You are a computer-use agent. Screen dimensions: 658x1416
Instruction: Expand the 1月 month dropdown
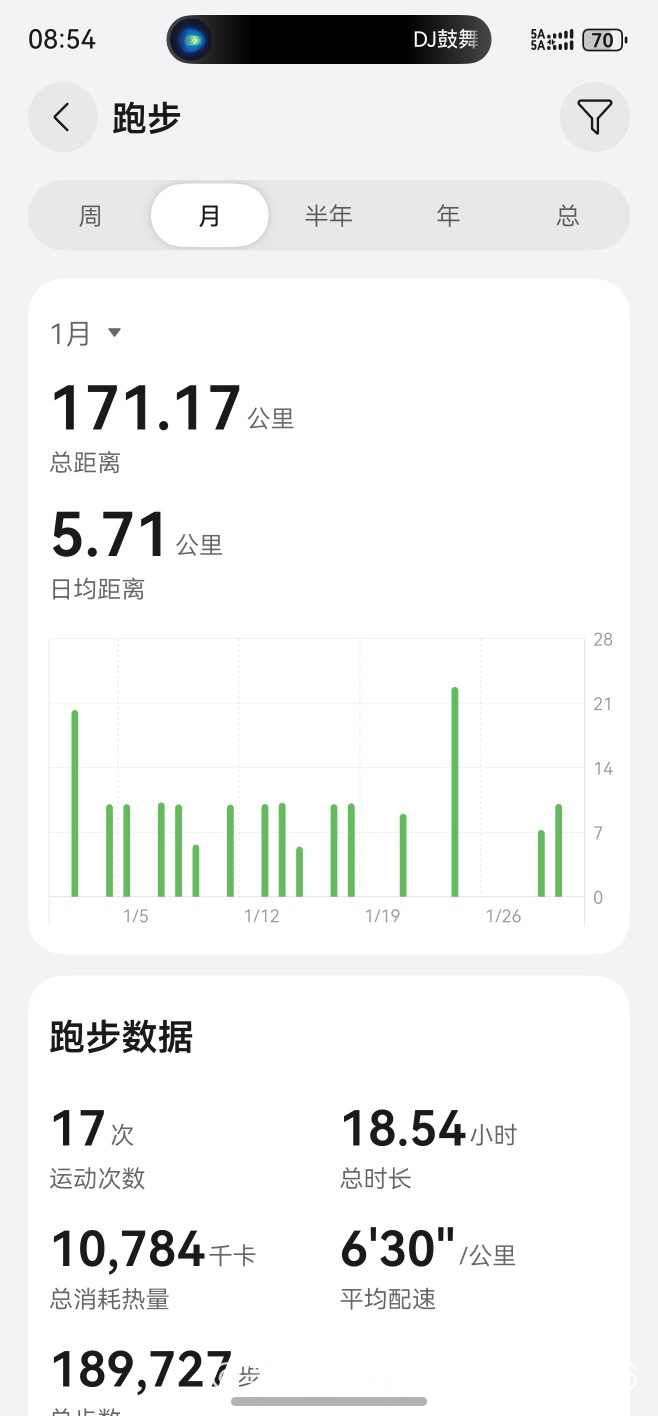point(86,333)
